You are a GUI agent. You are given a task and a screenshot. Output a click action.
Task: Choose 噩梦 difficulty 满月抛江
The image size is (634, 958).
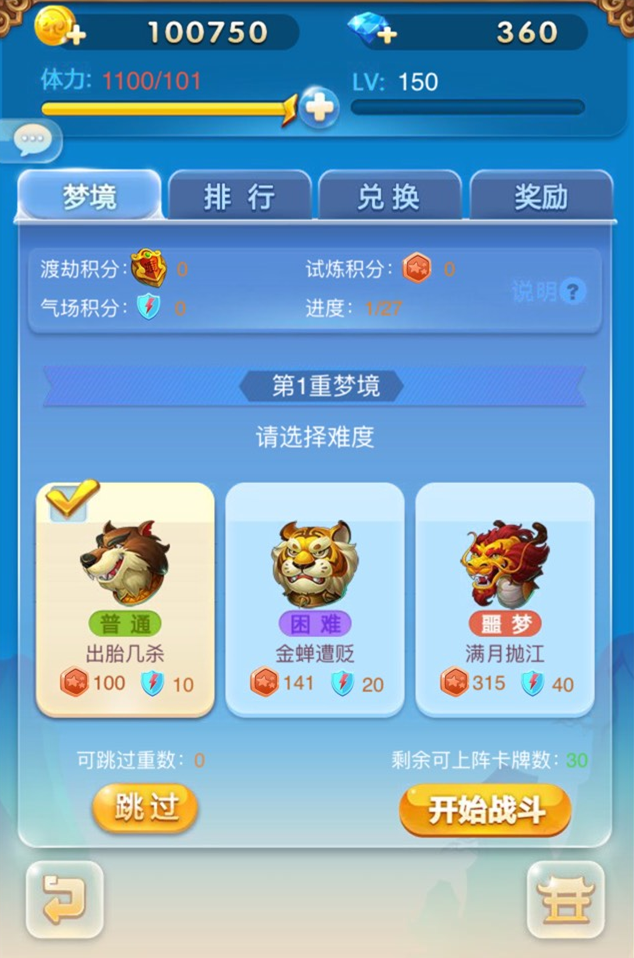[x=505, y=600]
